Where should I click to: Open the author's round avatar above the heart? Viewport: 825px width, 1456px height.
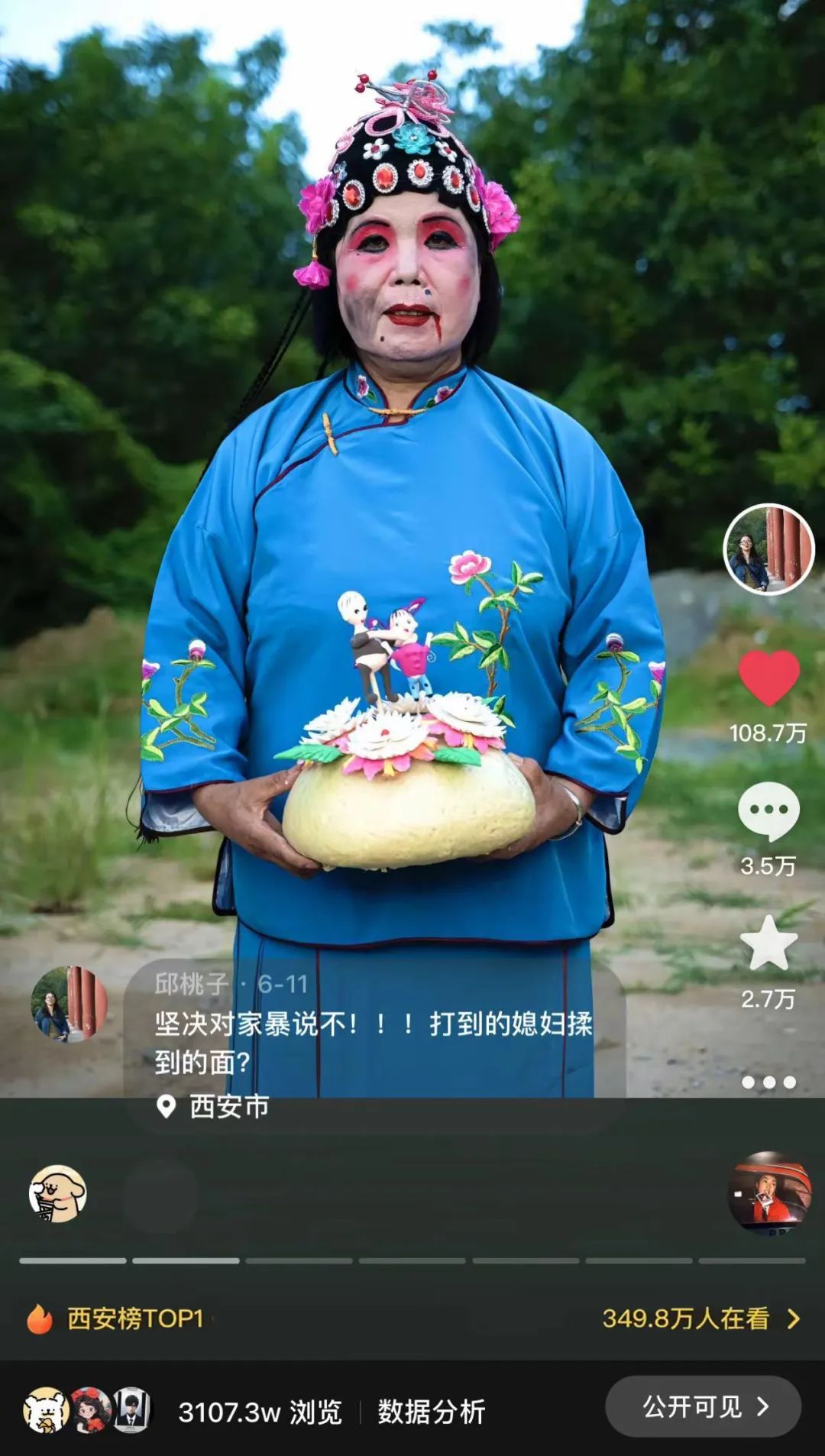[768, 549]
